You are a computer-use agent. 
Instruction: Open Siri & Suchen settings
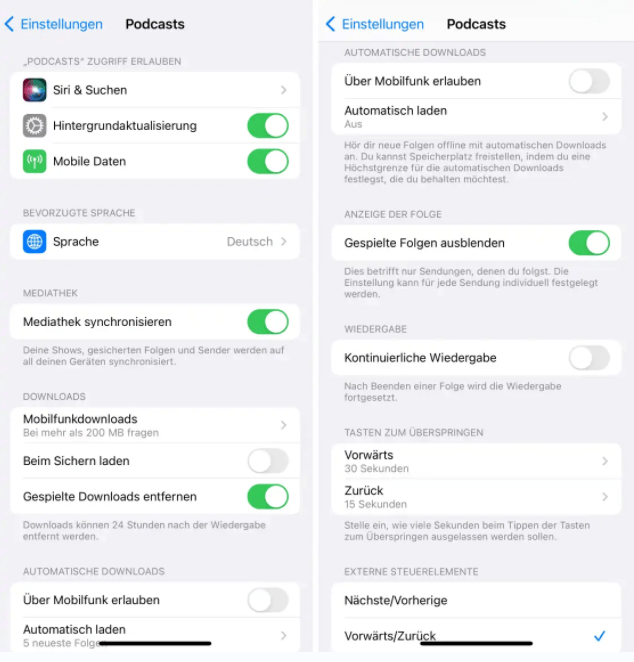click(155, 90)
